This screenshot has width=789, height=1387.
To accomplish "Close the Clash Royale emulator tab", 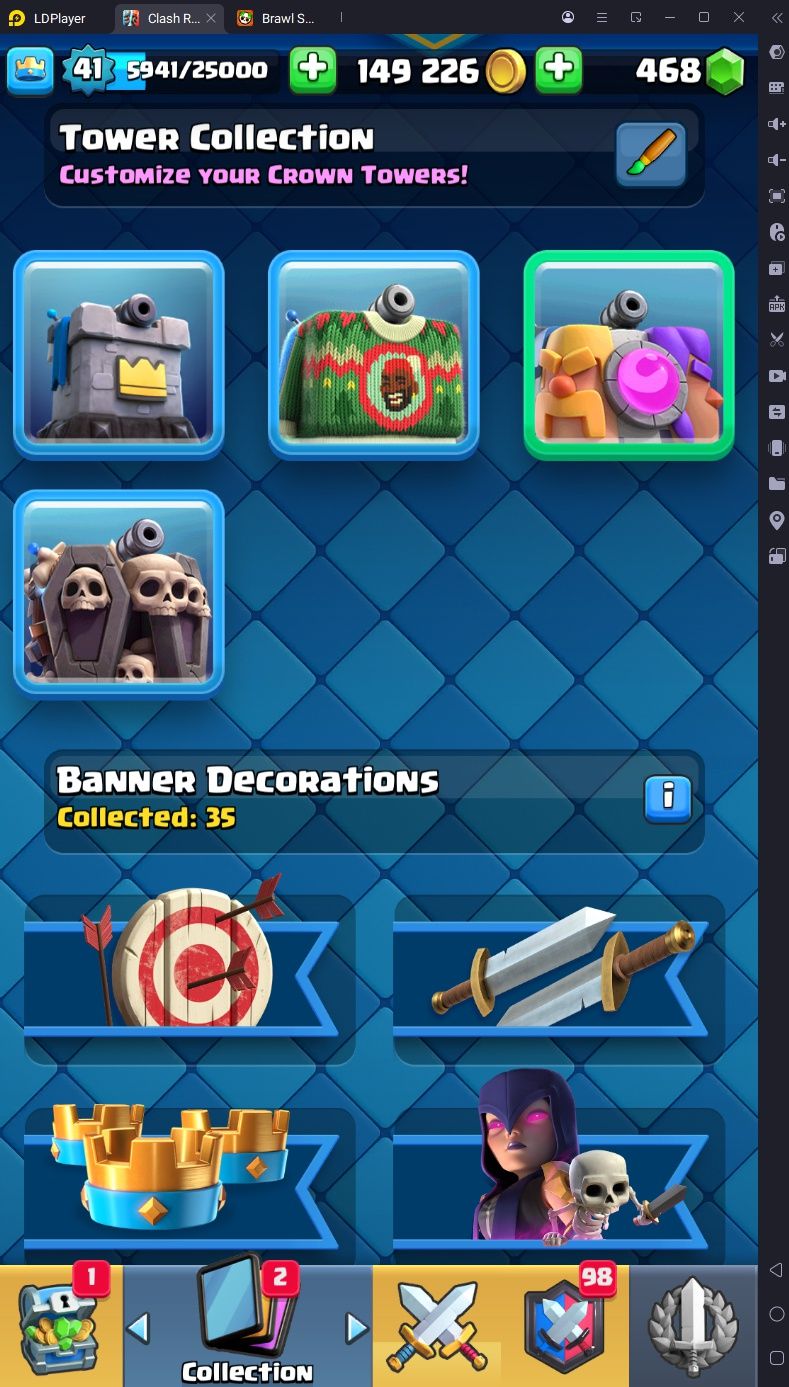I will (x=211, y=18).
